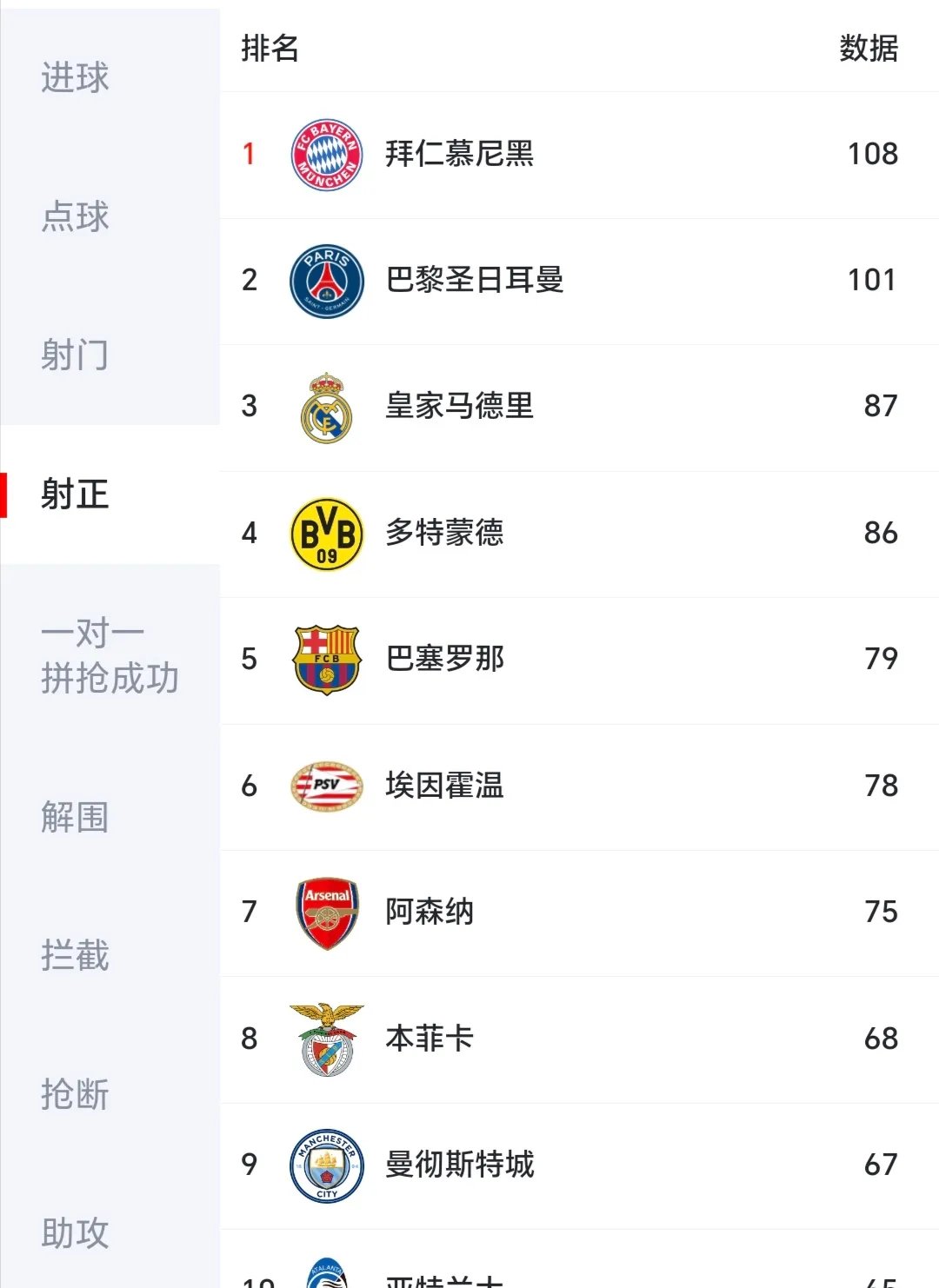Click the Arsenal cannon crest
Screen dimensions: 939x1288
326,912
